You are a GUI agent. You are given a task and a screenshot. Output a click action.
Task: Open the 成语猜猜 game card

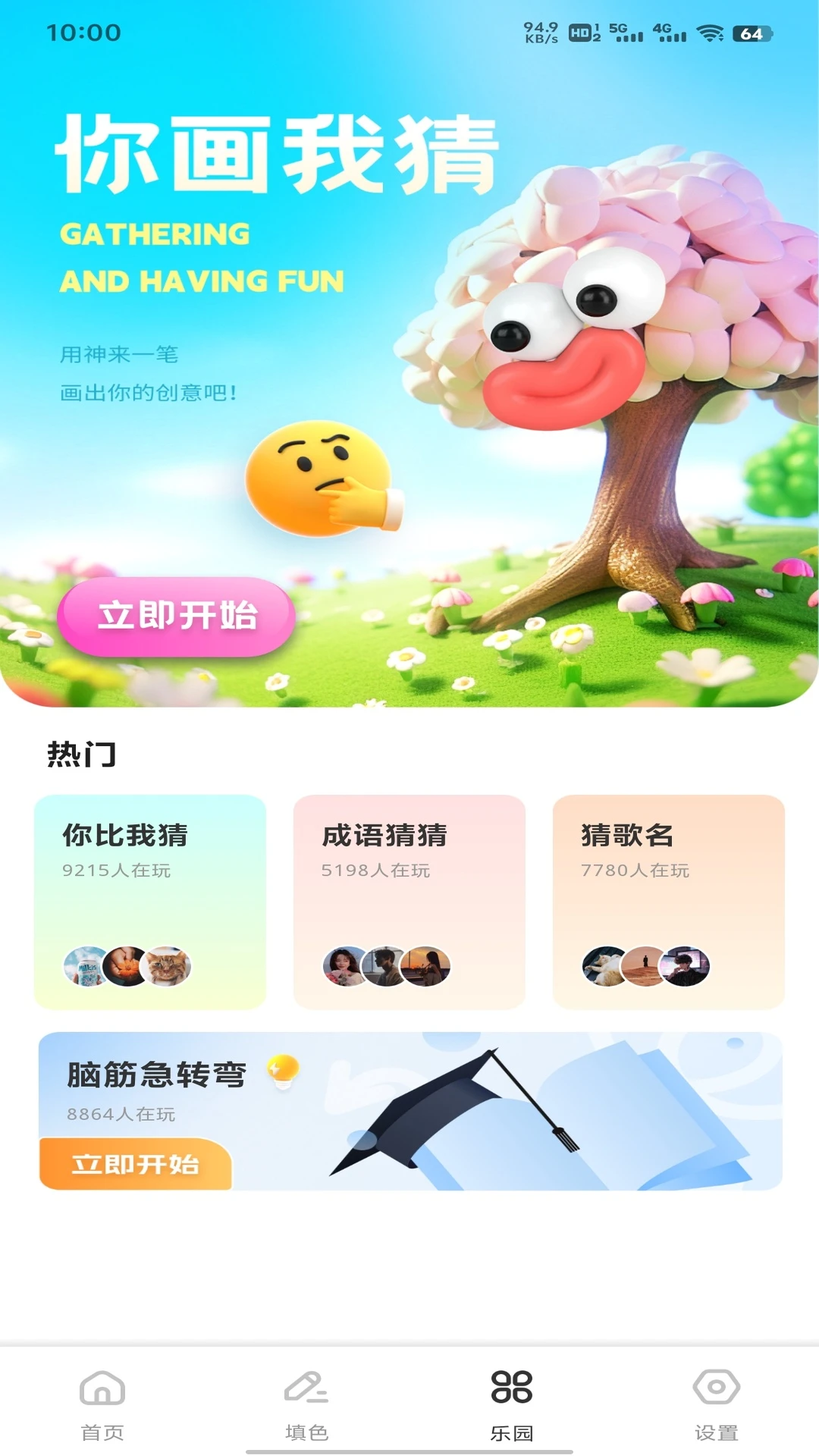coord(409,899)
